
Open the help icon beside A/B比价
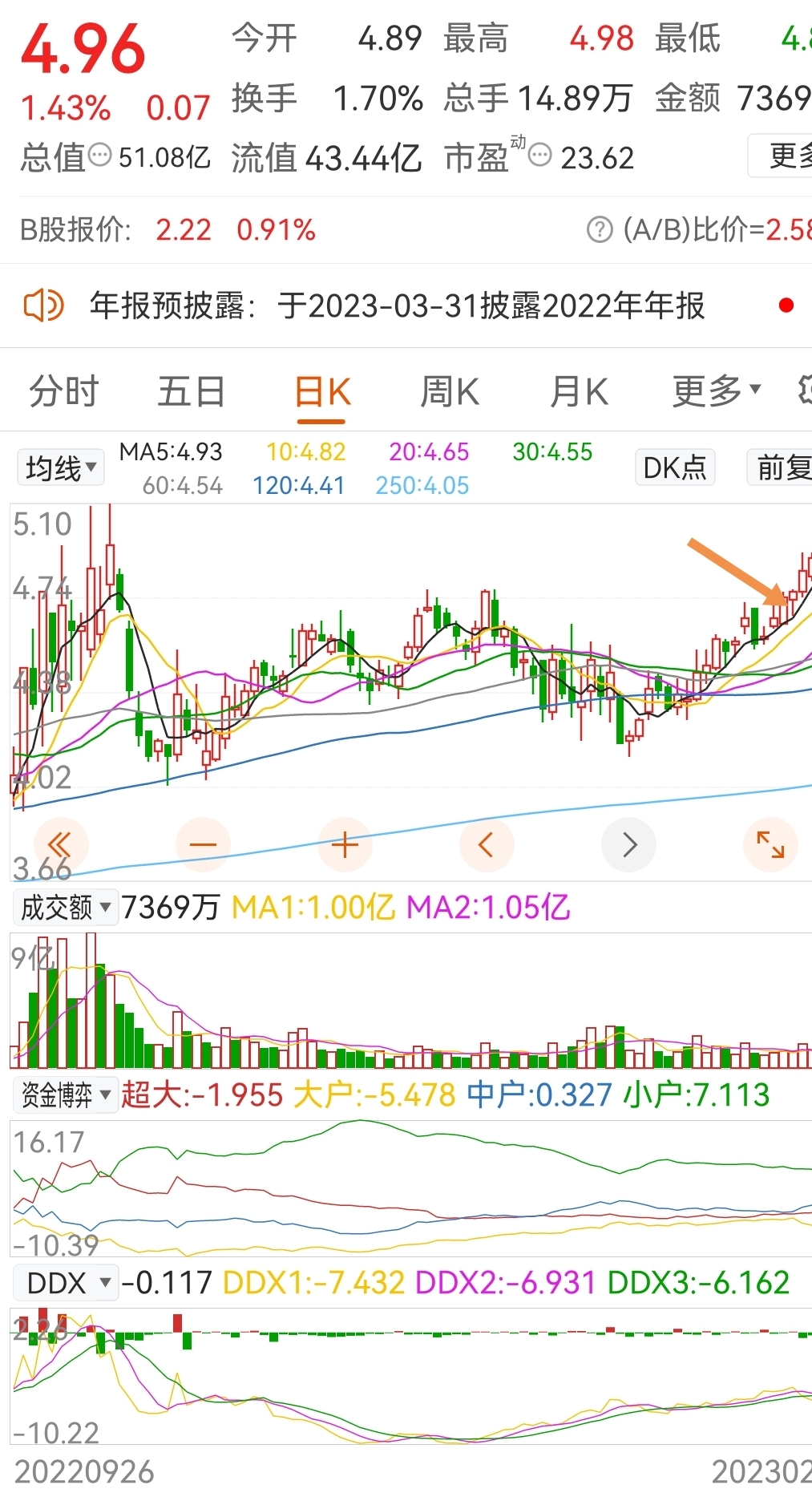pyautogui.click(x=598, y=229)
